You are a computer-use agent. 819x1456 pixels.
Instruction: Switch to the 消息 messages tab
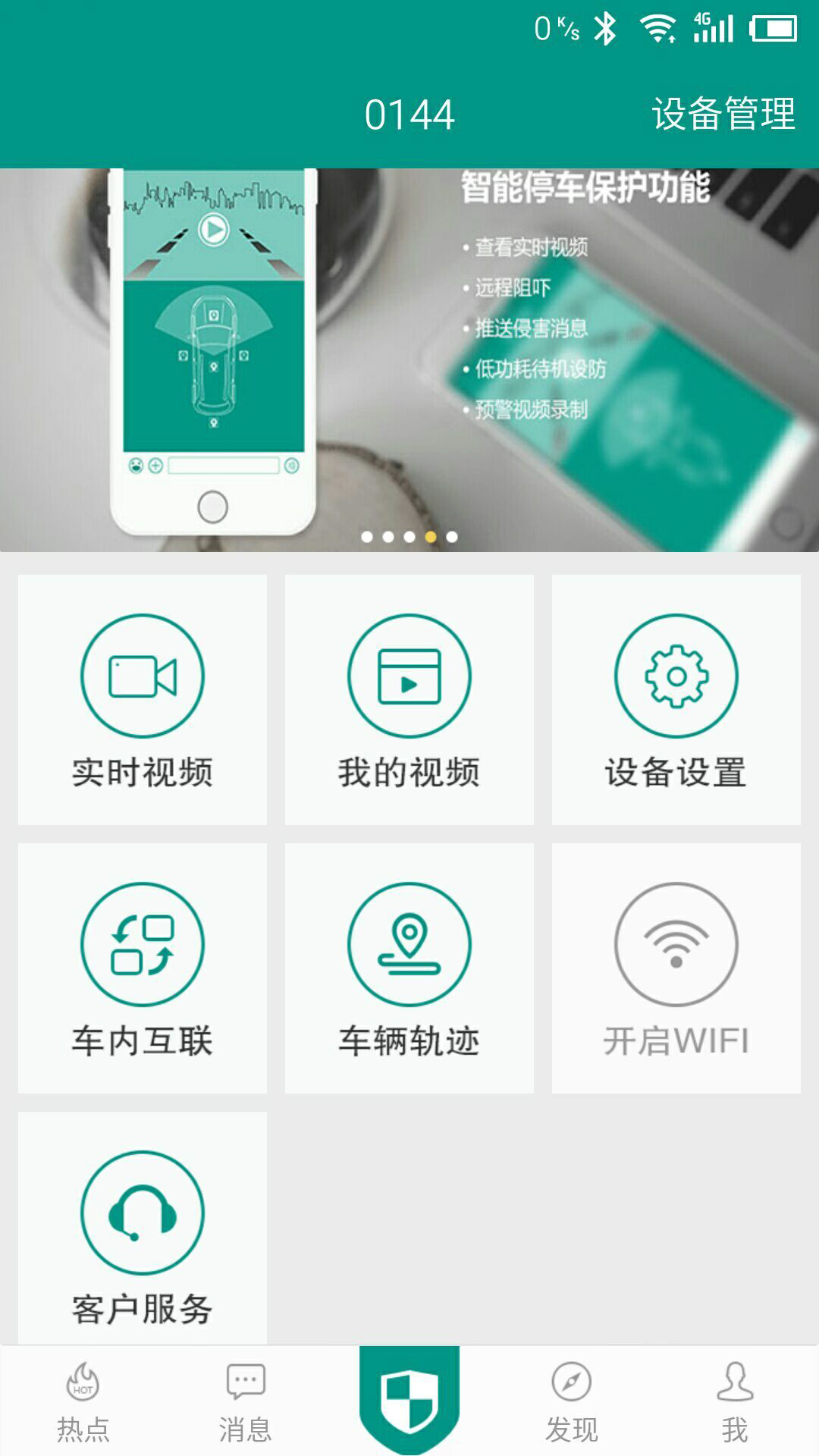(x=246, y=1403)
